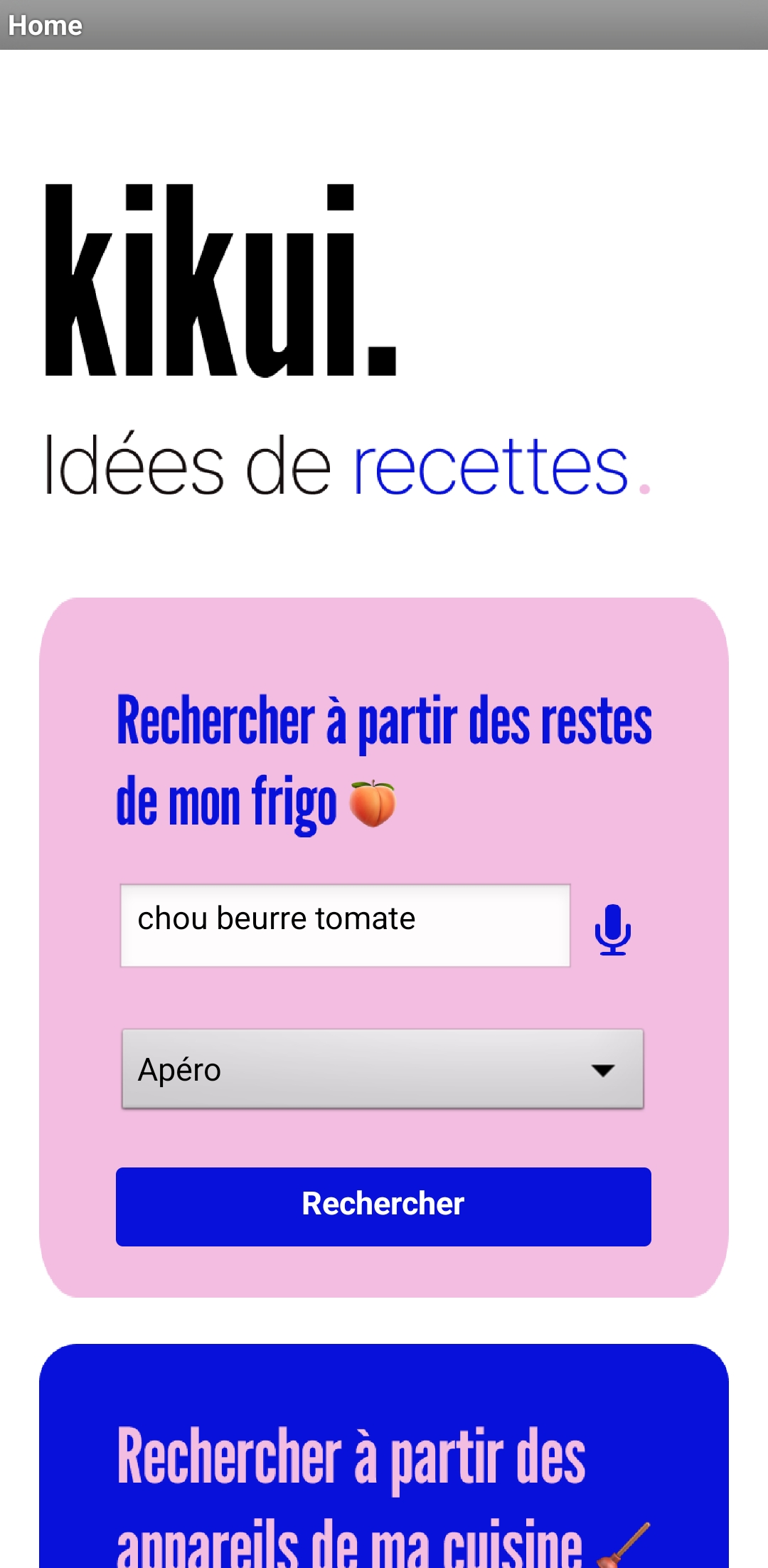
Task: Tap the microphone icon for voice input
Action: (x=612, y=928)
